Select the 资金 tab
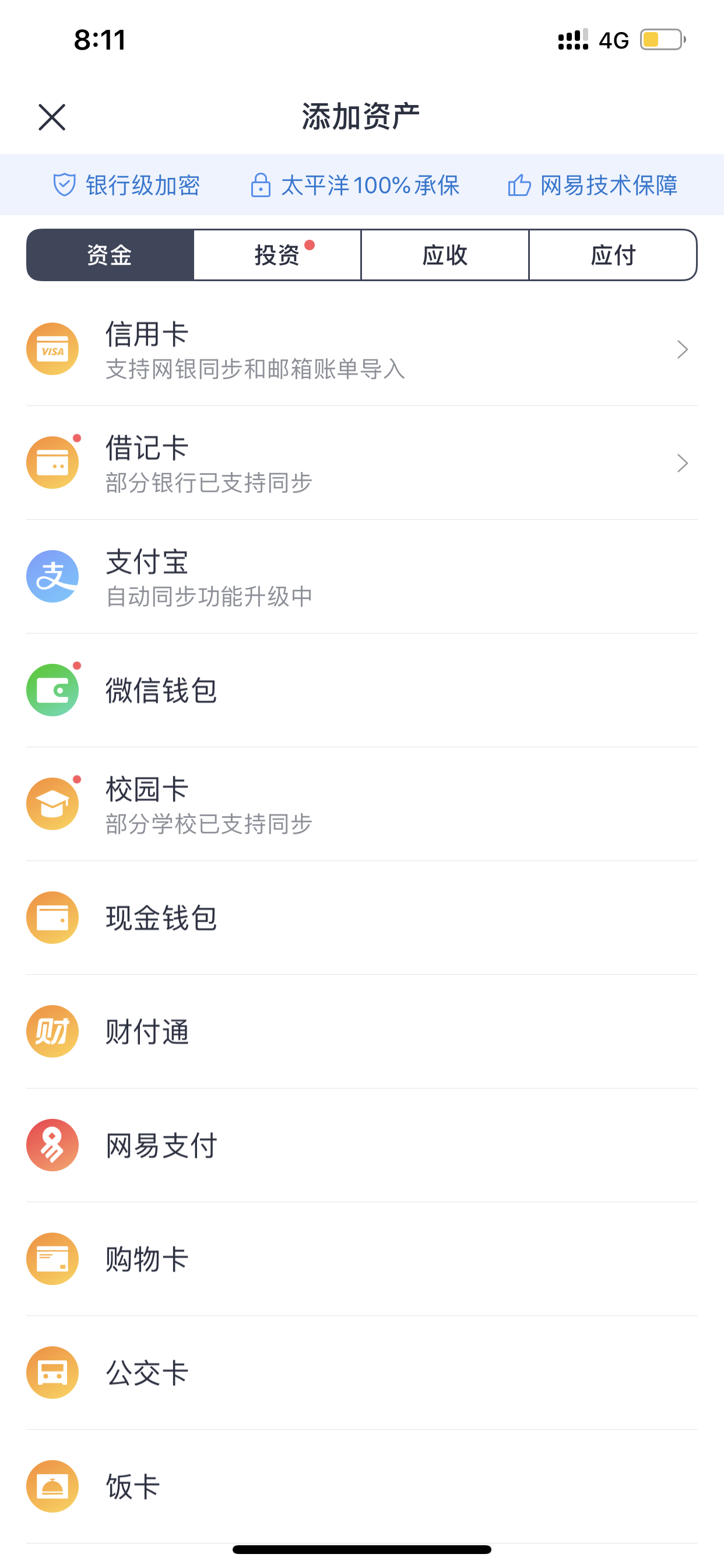The width and height of the screenshot is (724, 1568). [110, 255]
